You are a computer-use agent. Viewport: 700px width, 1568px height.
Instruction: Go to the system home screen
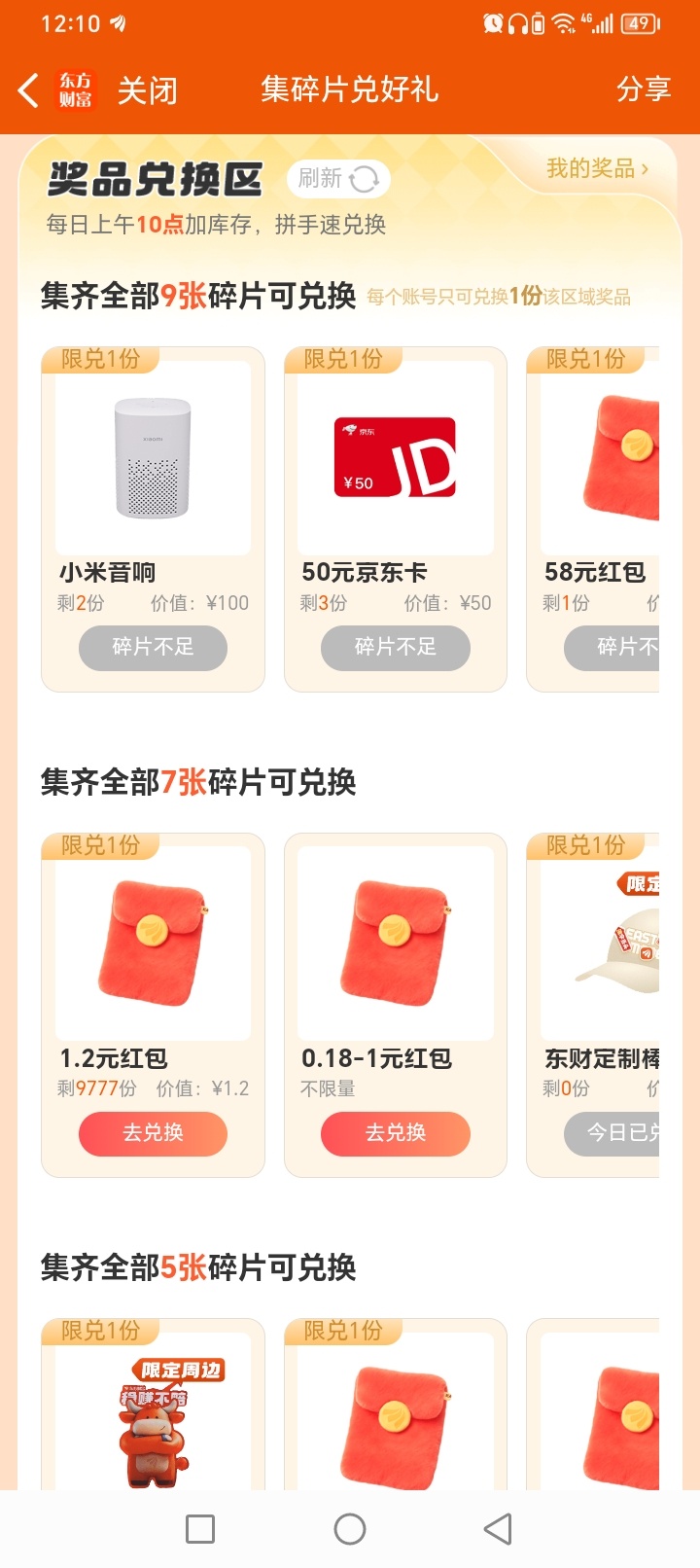[350, 1529]
